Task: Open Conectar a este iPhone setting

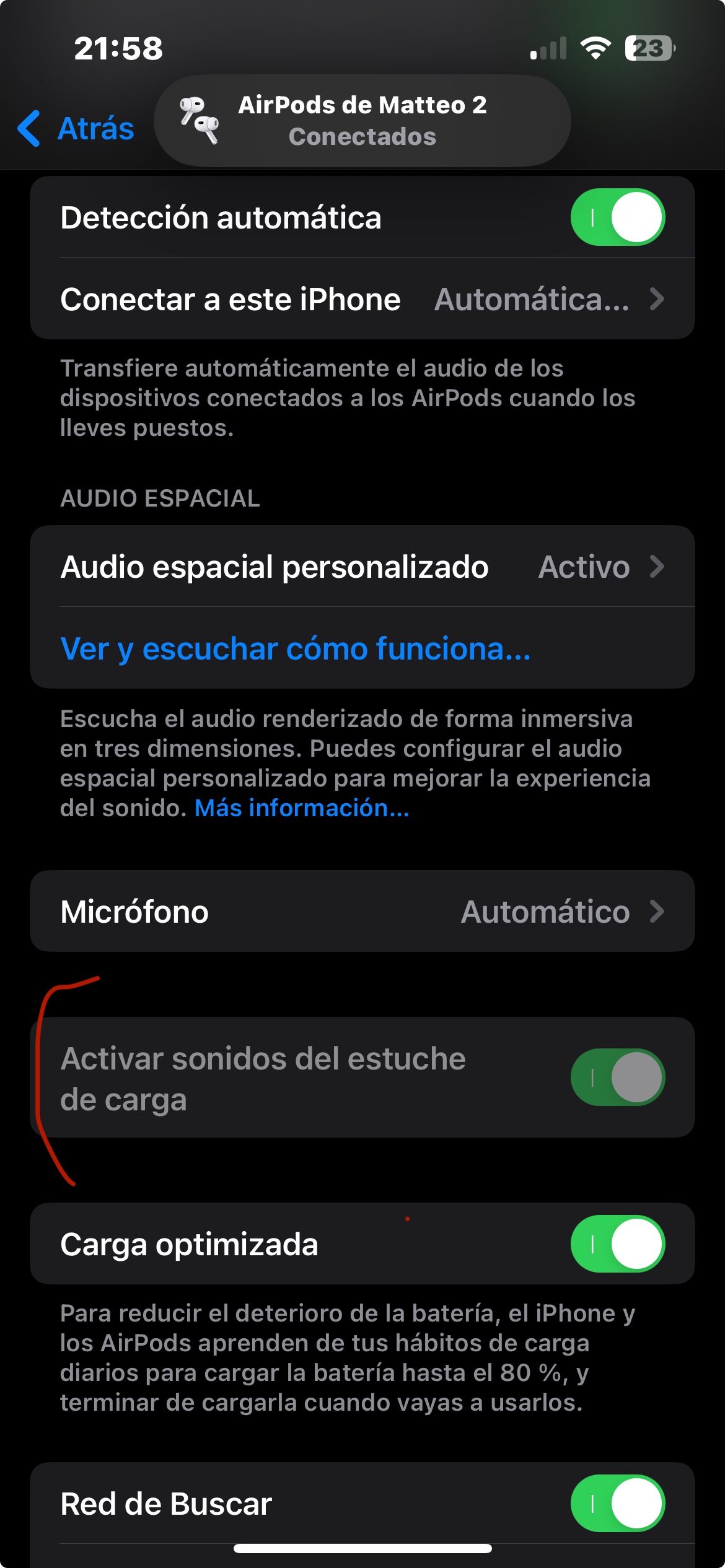Action: (362, 299)
